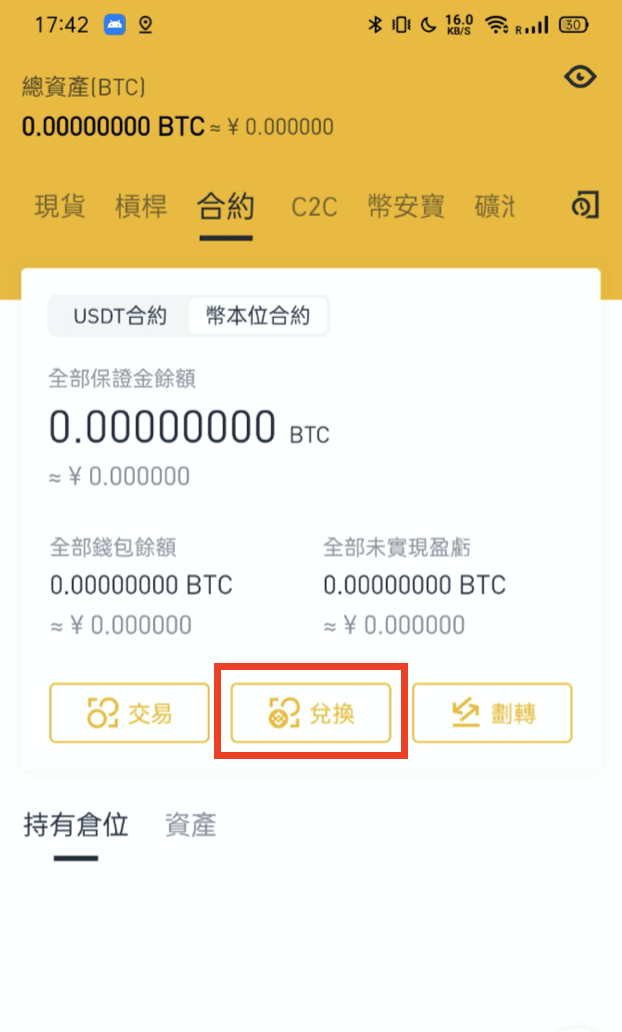Select 幣本位合約 segment

[x=258, y=316]
